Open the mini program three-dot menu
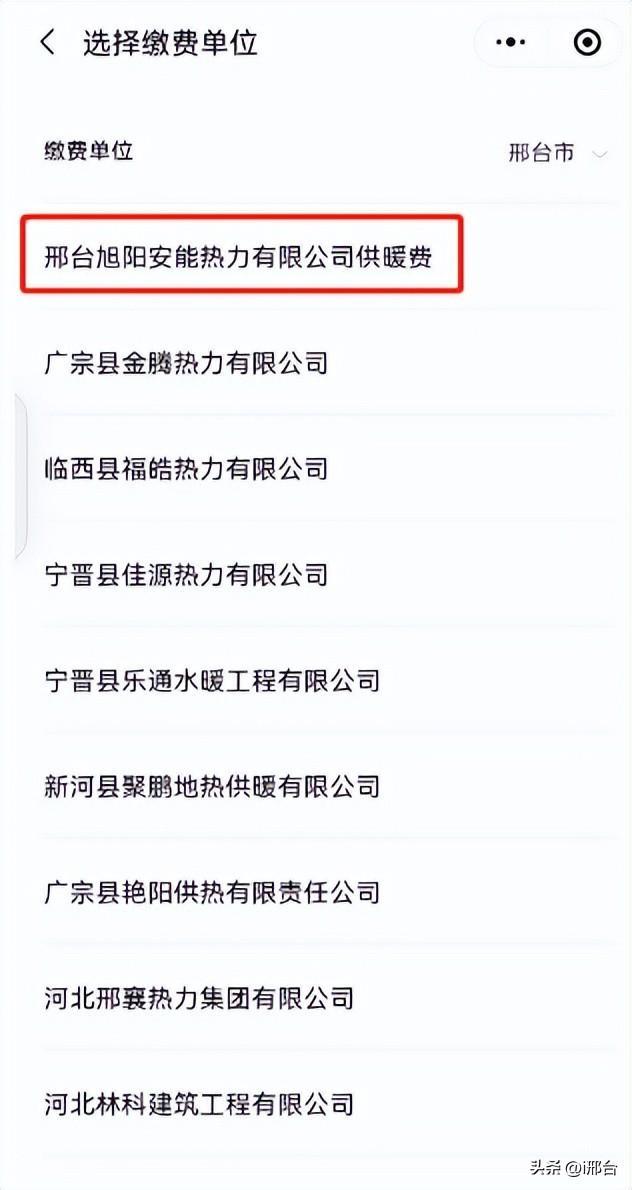632x1190 pixels. (x=510, y=42)
